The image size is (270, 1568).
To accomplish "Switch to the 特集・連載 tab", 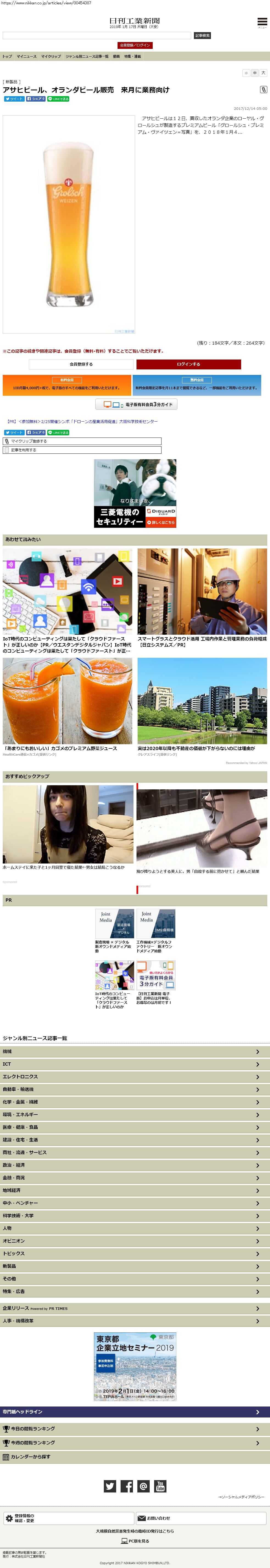I will [133, 57].
